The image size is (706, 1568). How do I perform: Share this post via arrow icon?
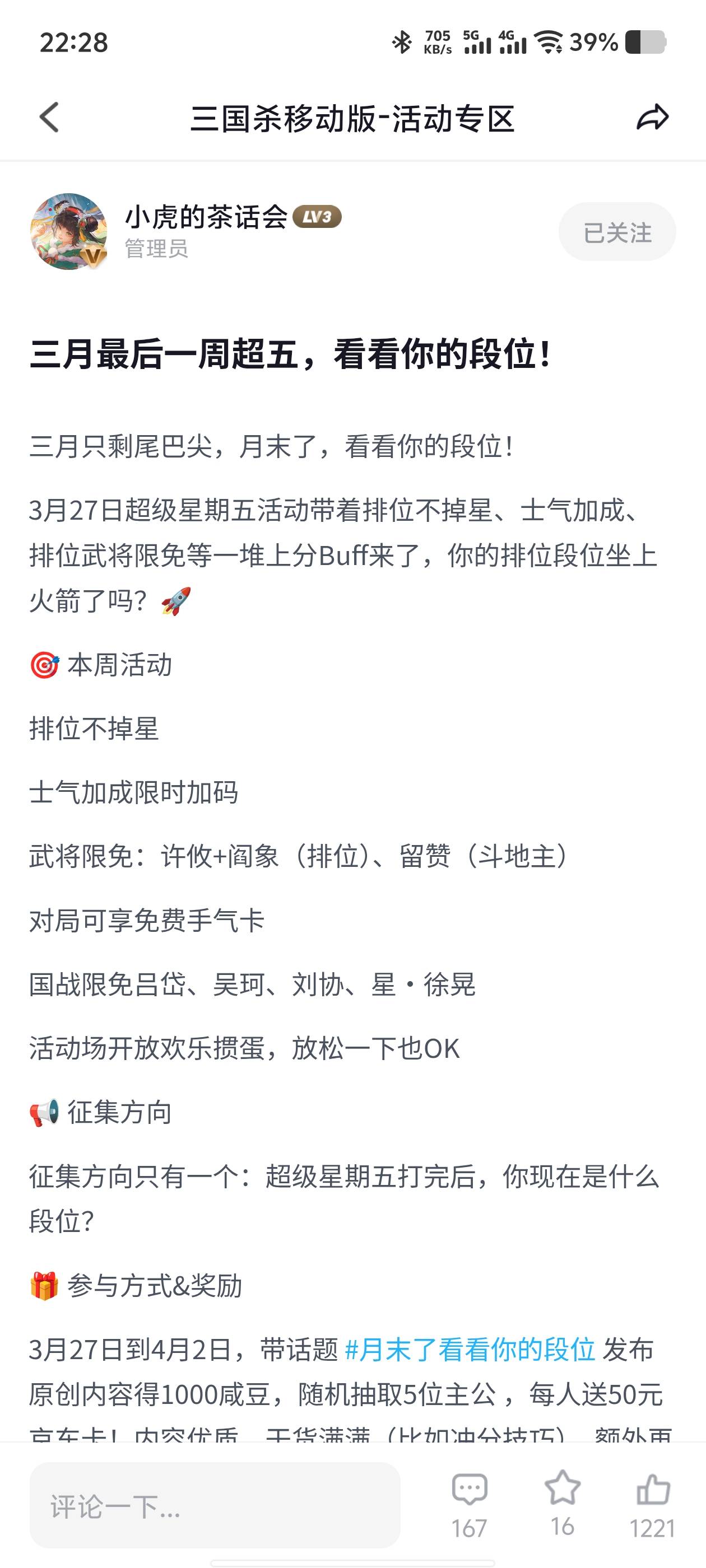[x=652, y=117]
